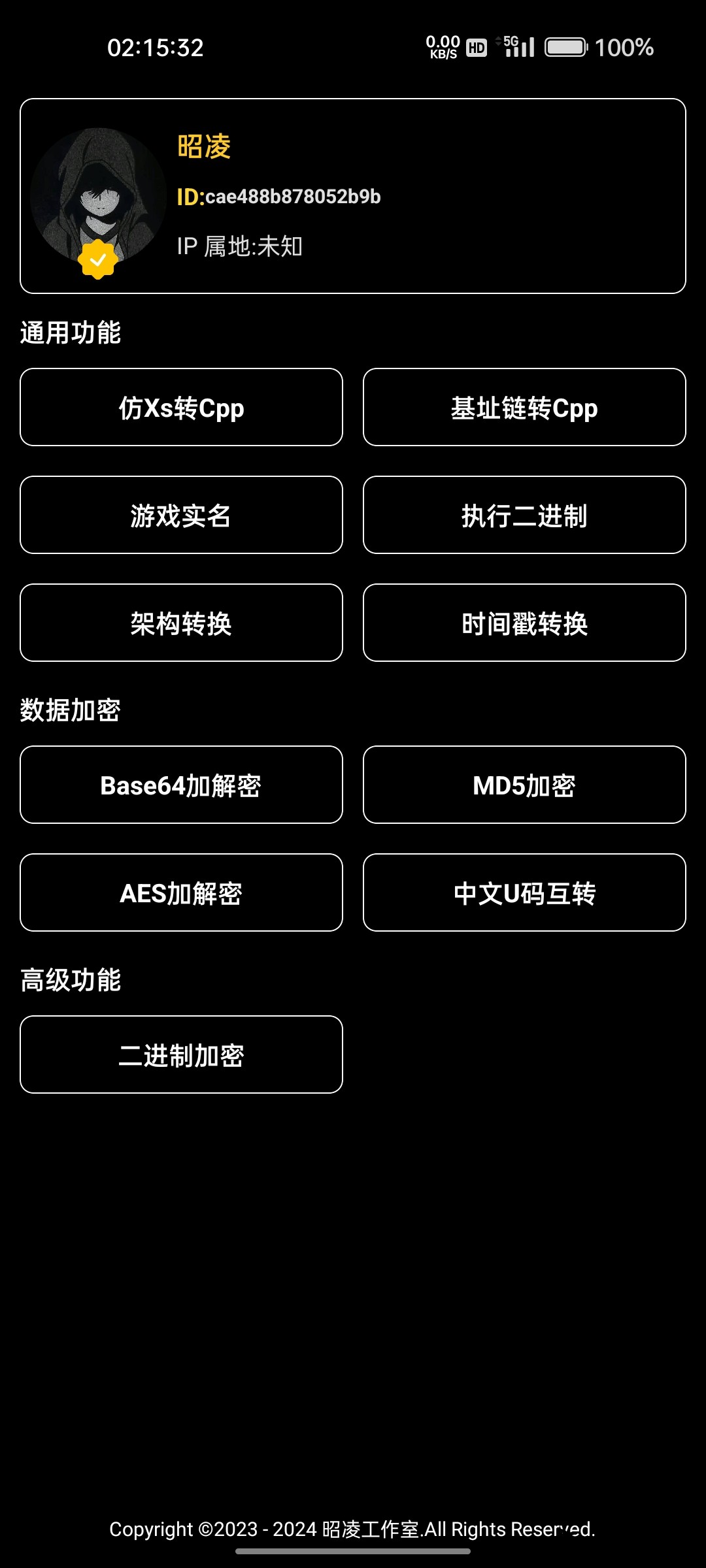Image resolution: width=706 pixels, height=1568 pixels.
Task: Open the 仿Xs转Cpp tool
Action: [x=181, y=407]
